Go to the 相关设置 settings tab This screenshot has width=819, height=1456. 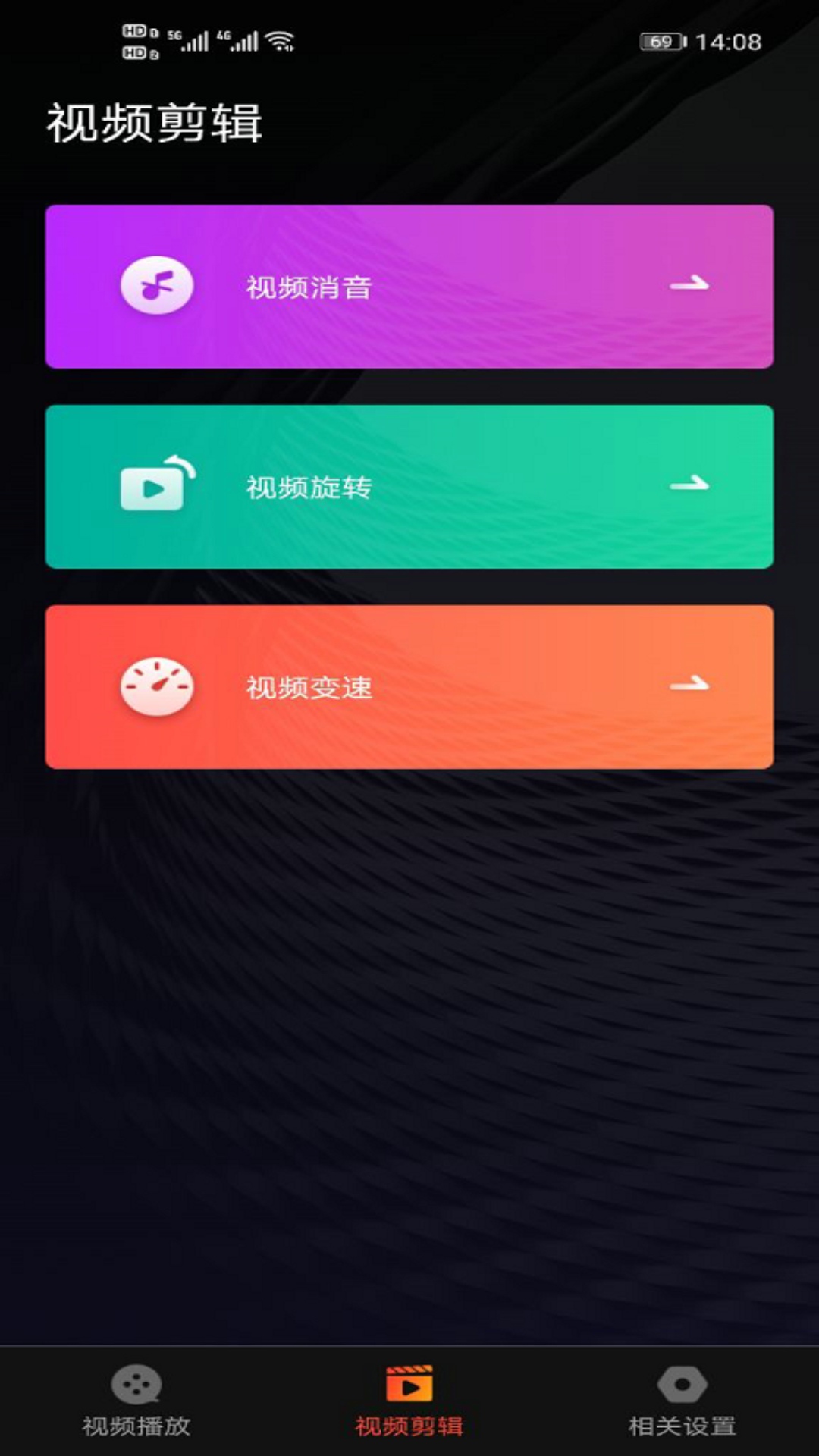(682, 1401)
